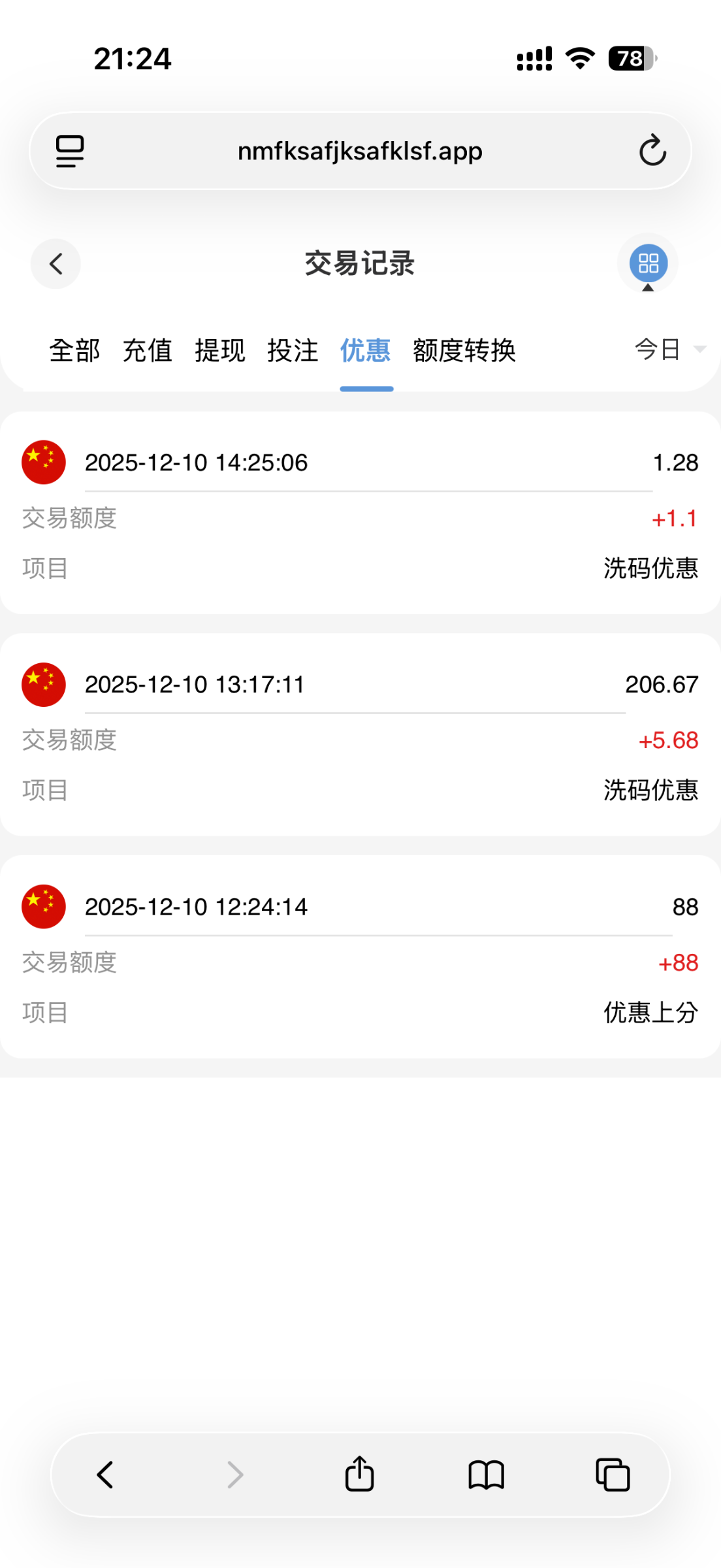Show the 投注 records tab

coord(293,351)
